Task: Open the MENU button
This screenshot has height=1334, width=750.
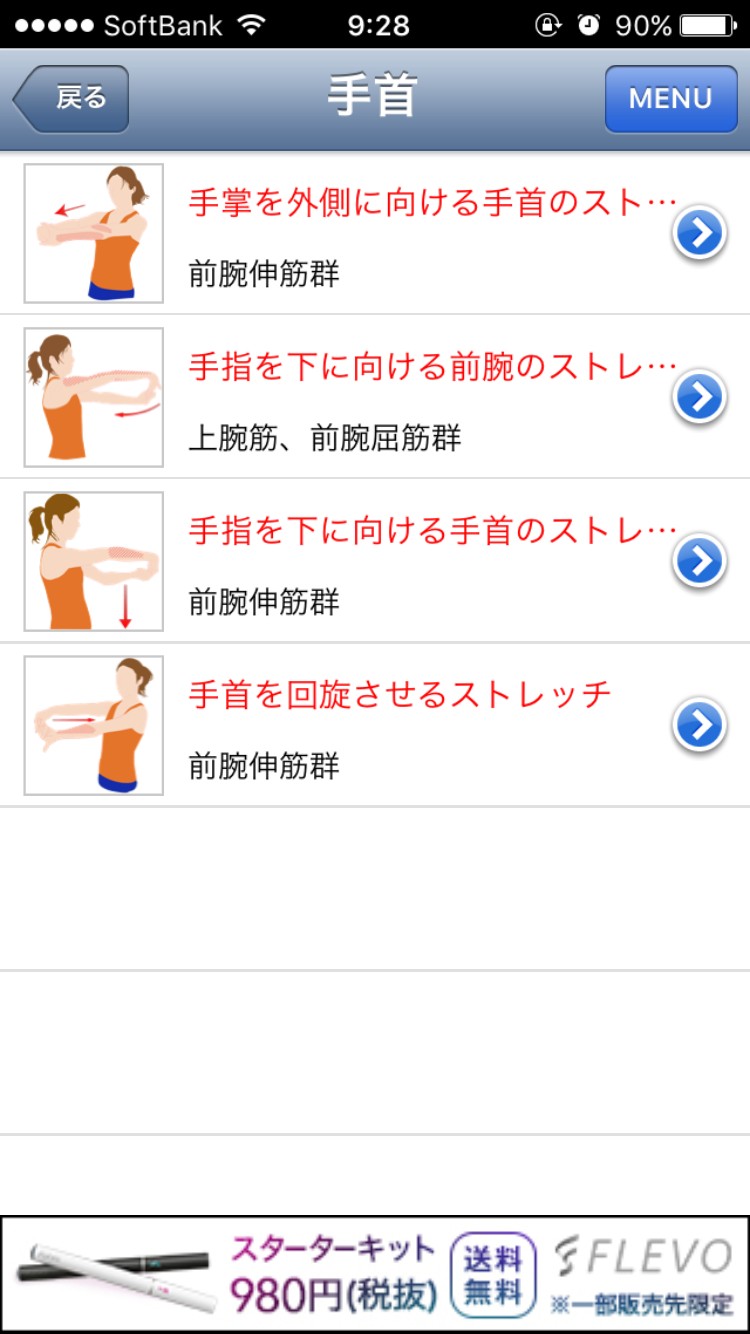Action: click(x=670, y=99)
